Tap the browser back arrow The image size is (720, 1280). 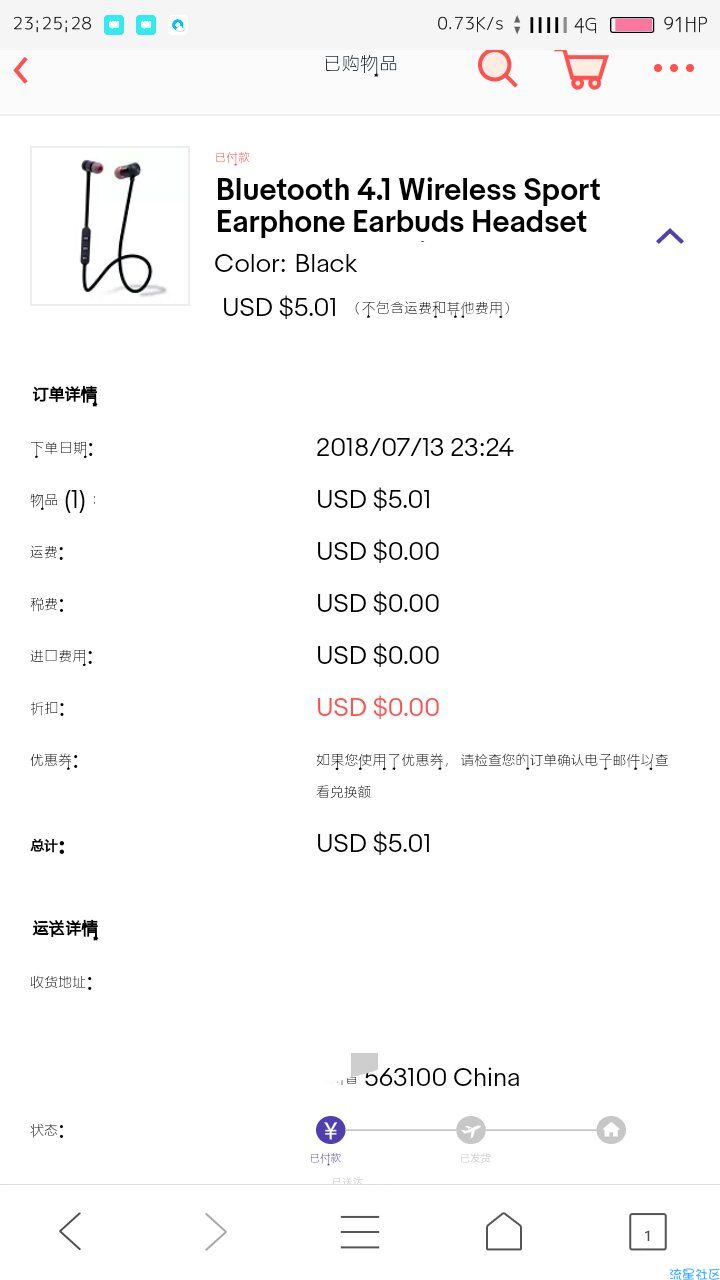70,1232
